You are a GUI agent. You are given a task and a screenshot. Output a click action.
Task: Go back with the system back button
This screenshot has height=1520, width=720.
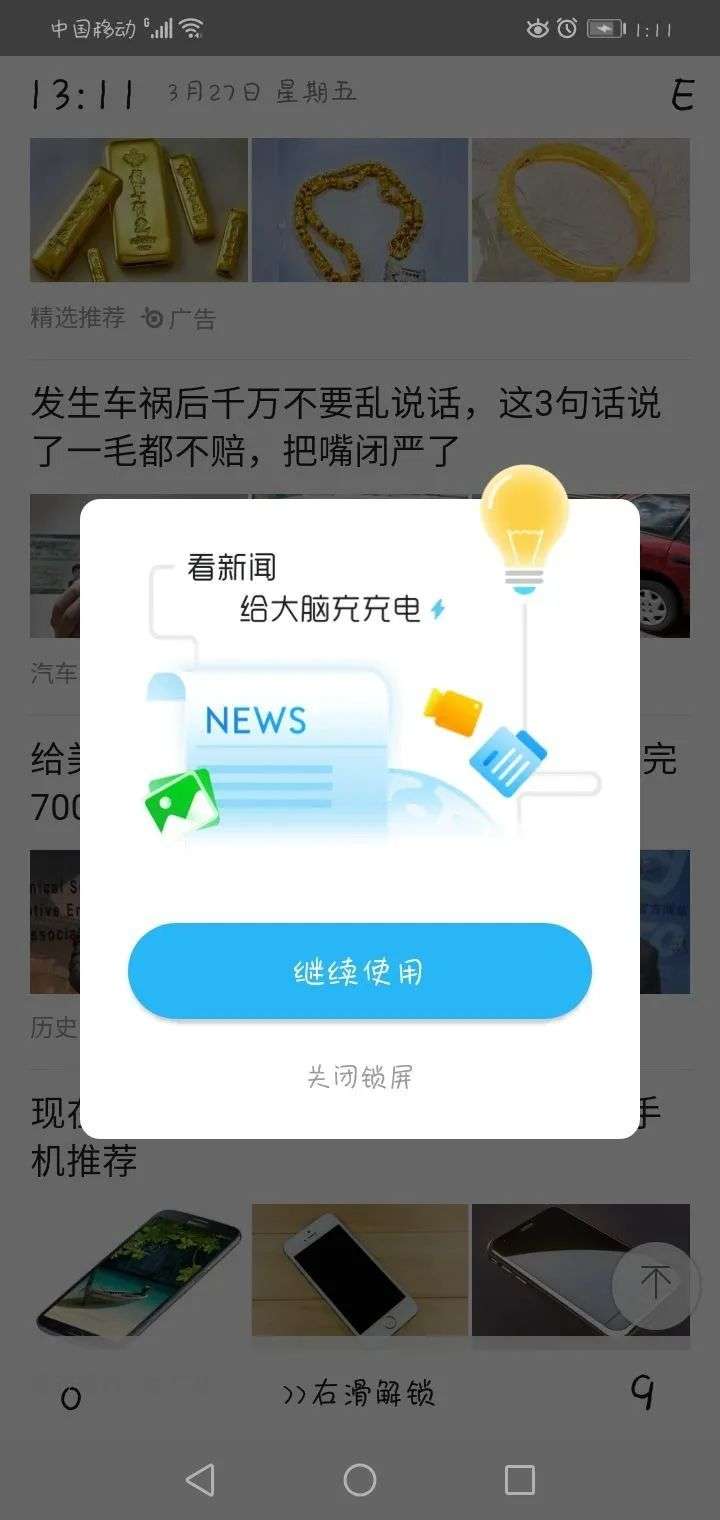click(x=200, y=1479)
